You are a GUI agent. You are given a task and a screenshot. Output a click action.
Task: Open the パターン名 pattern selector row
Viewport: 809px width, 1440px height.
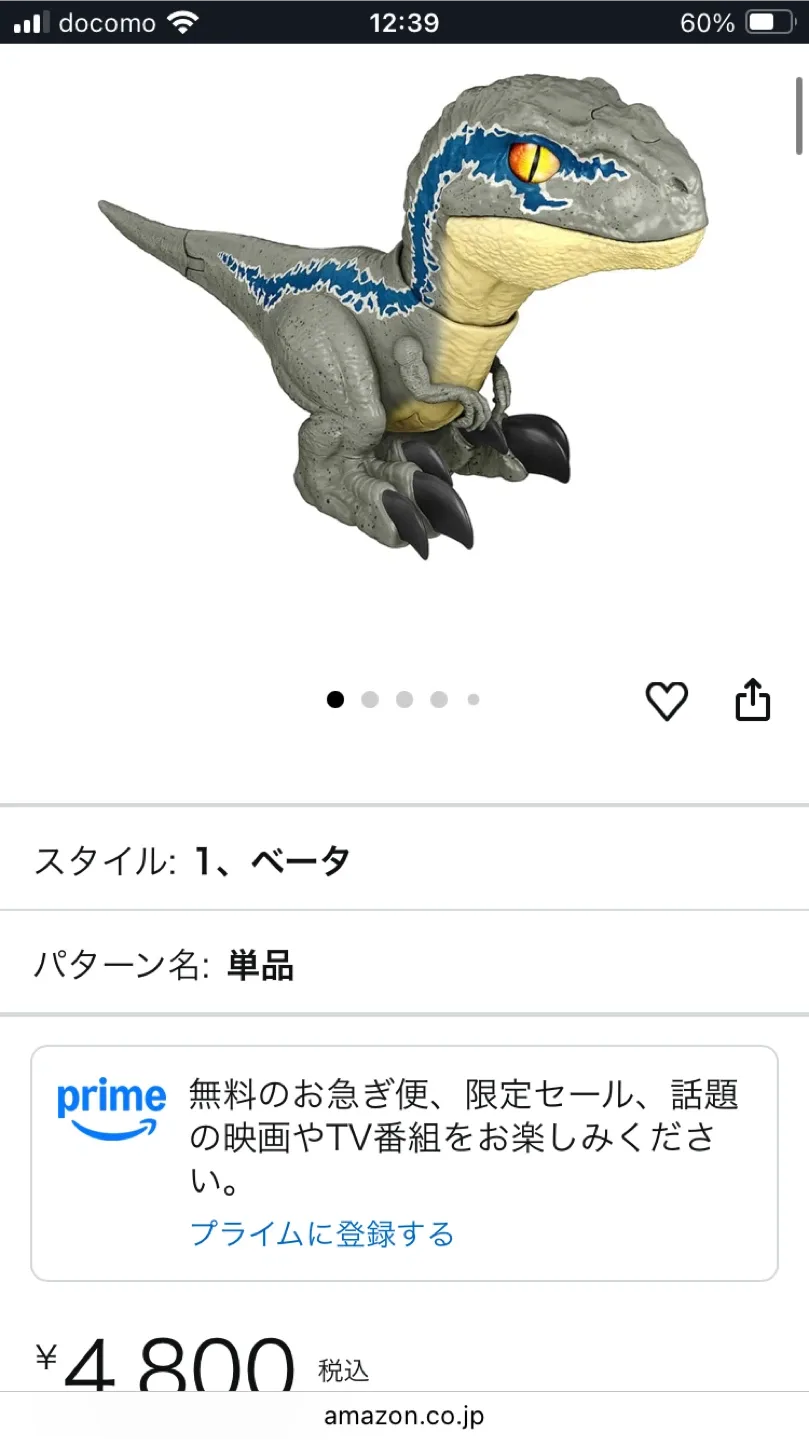[404, 966]
